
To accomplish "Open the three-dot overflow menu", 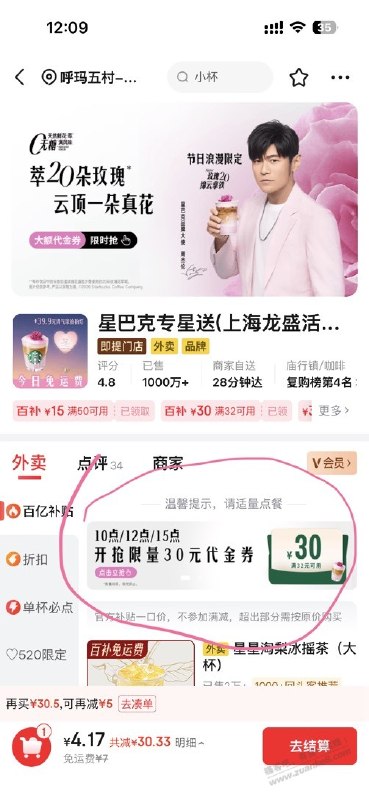I will (x=340, y=78).
